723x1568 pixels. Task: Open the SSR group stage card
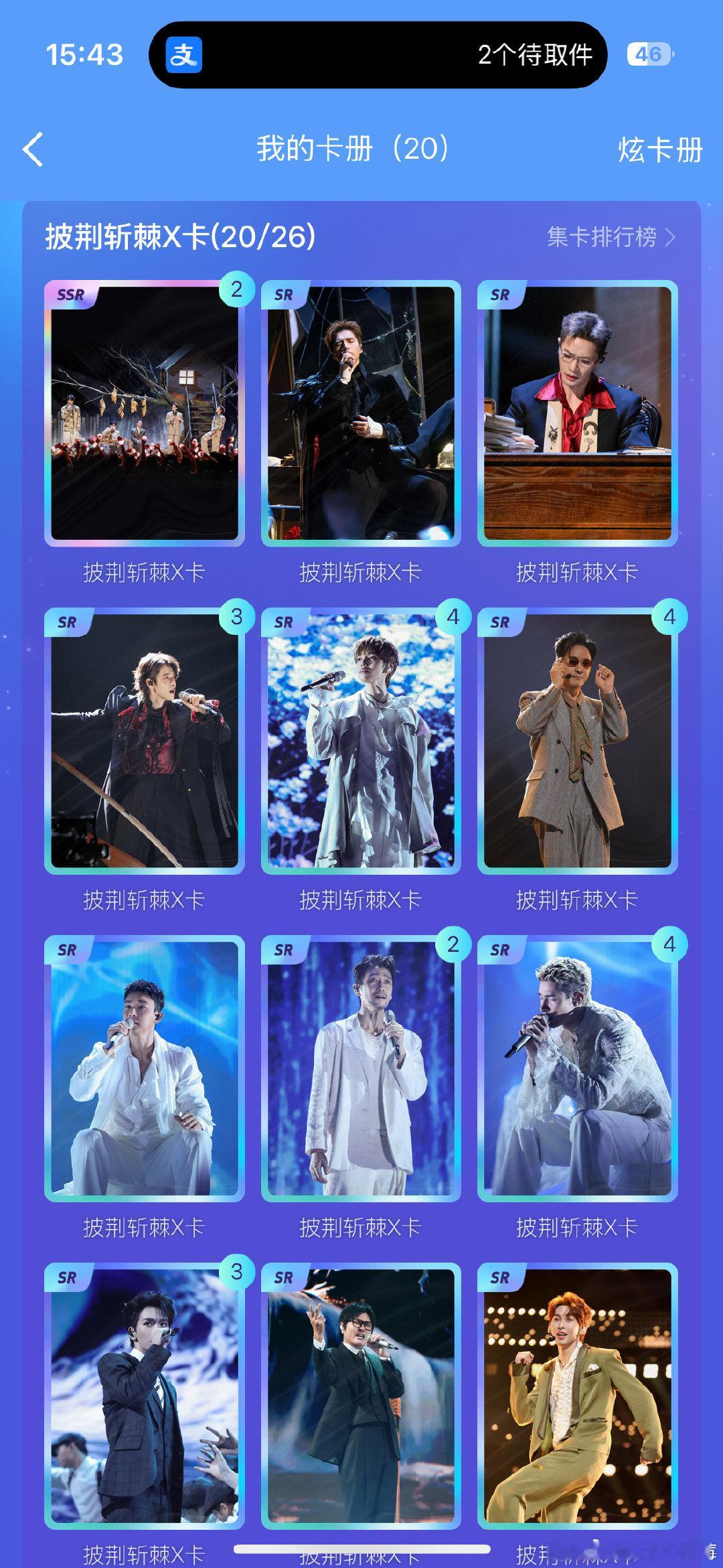(x=145, y=413)
